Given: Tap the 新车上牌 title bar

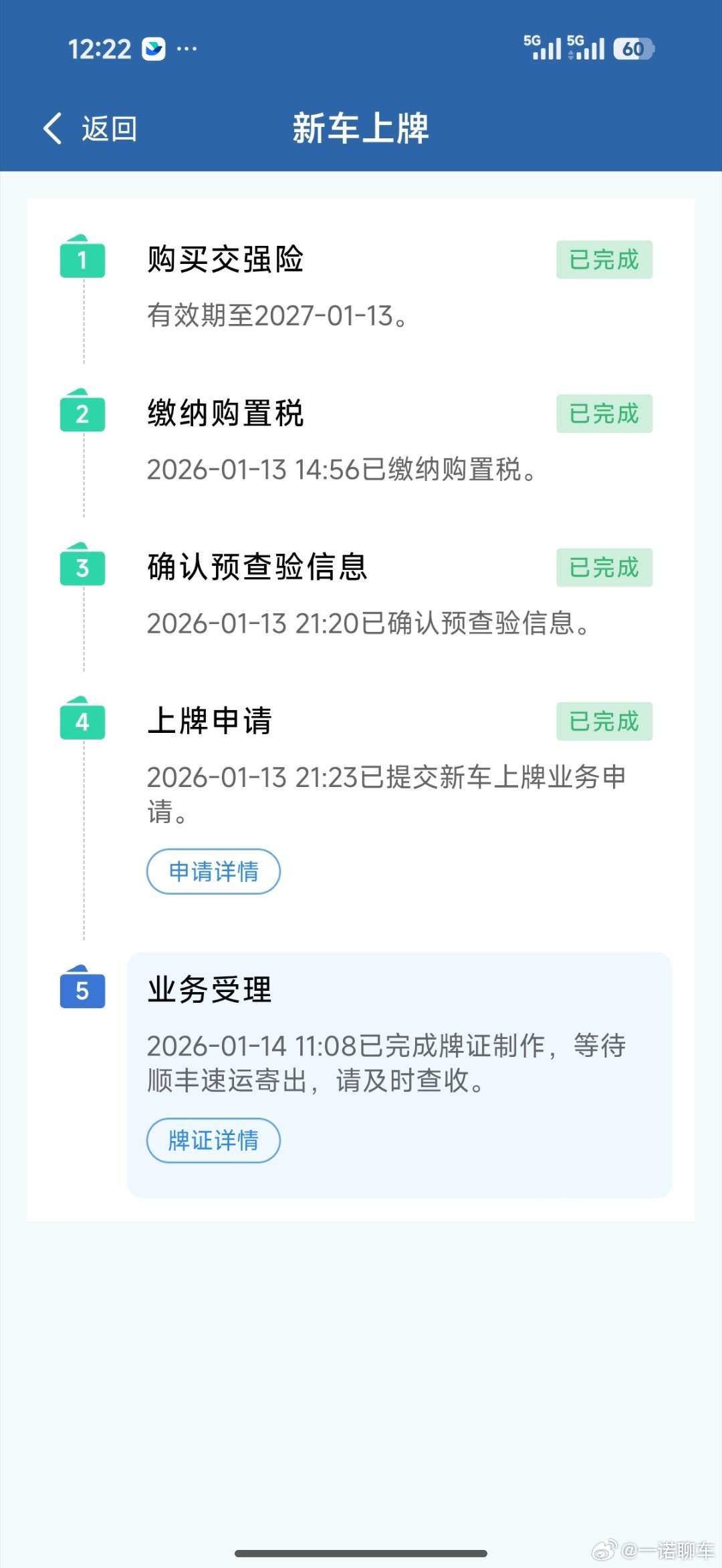Looking at the screenshot, I should pos(361,128).
